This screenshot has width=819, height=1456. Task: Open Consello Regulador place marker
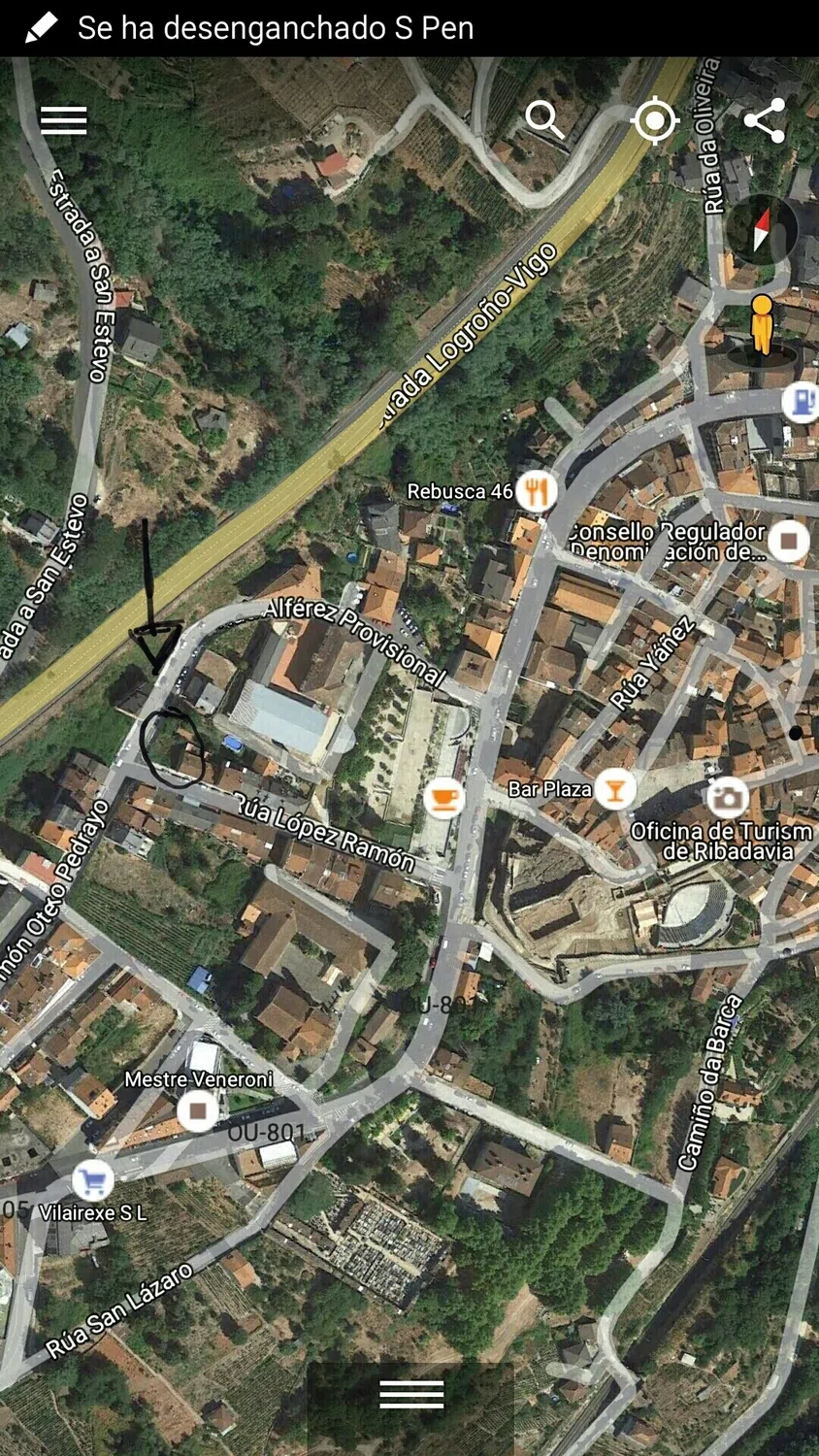coord(789,540)
